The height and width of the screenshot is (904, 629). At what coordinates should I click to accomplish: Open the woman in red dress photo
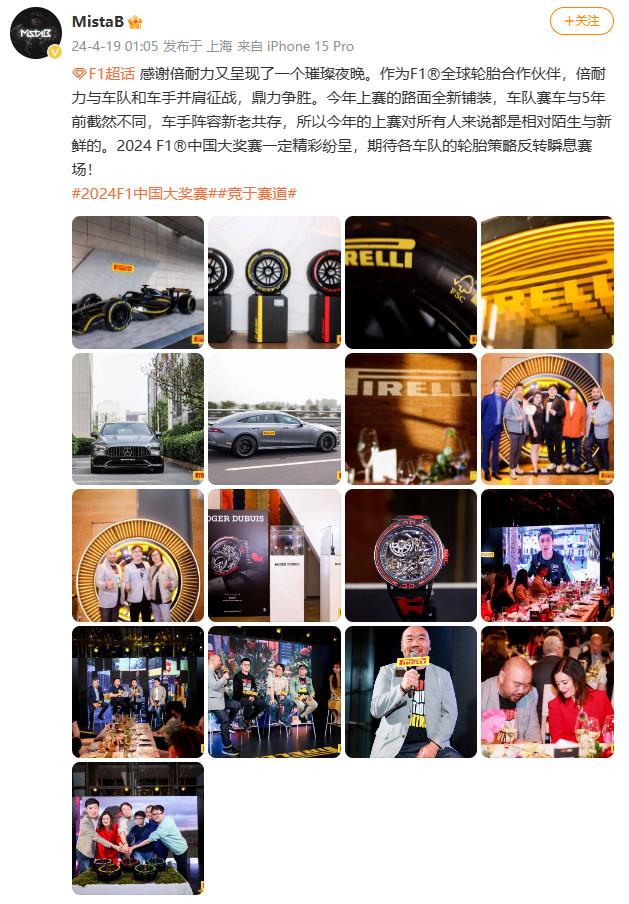coord(547,692)
